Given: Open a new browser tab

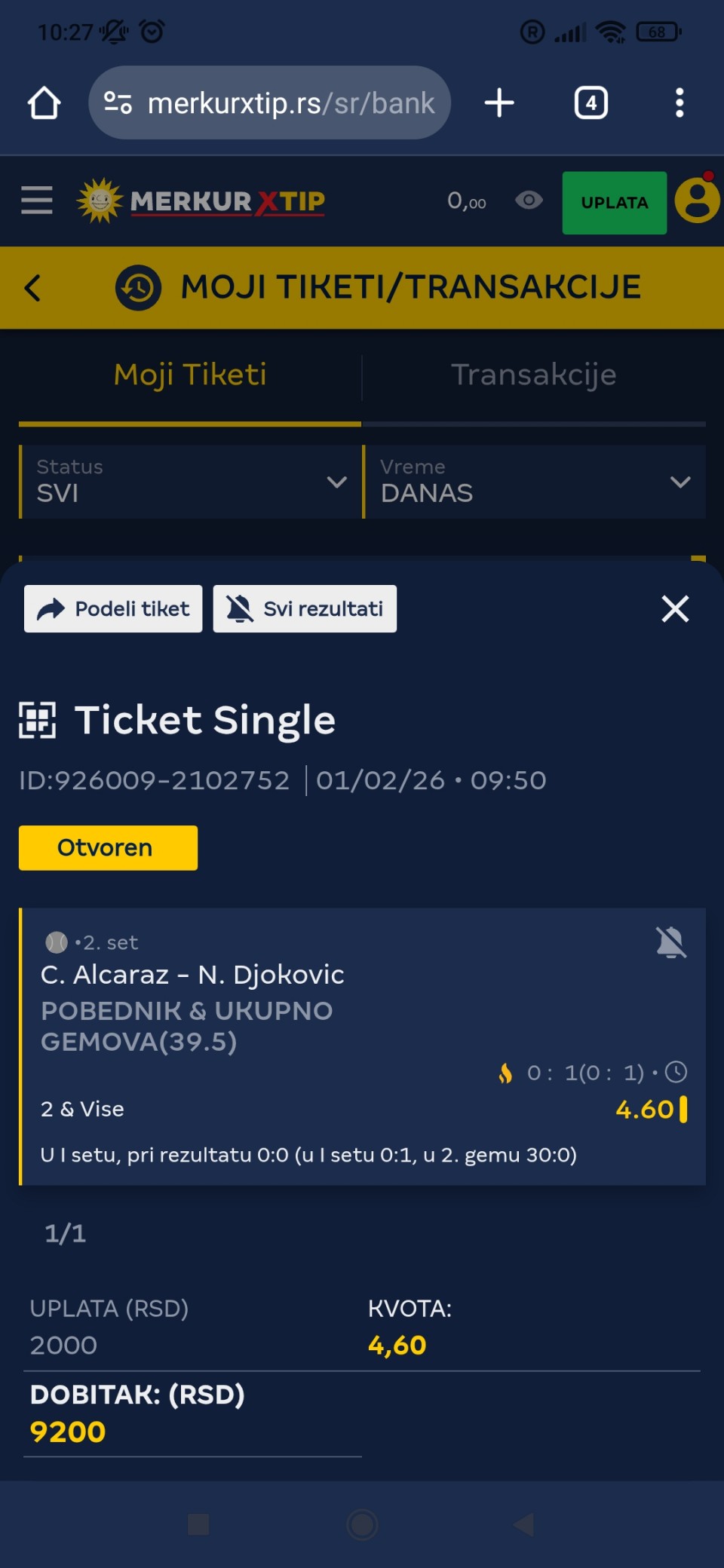Looking at the screenshot, I should point(499,103).
